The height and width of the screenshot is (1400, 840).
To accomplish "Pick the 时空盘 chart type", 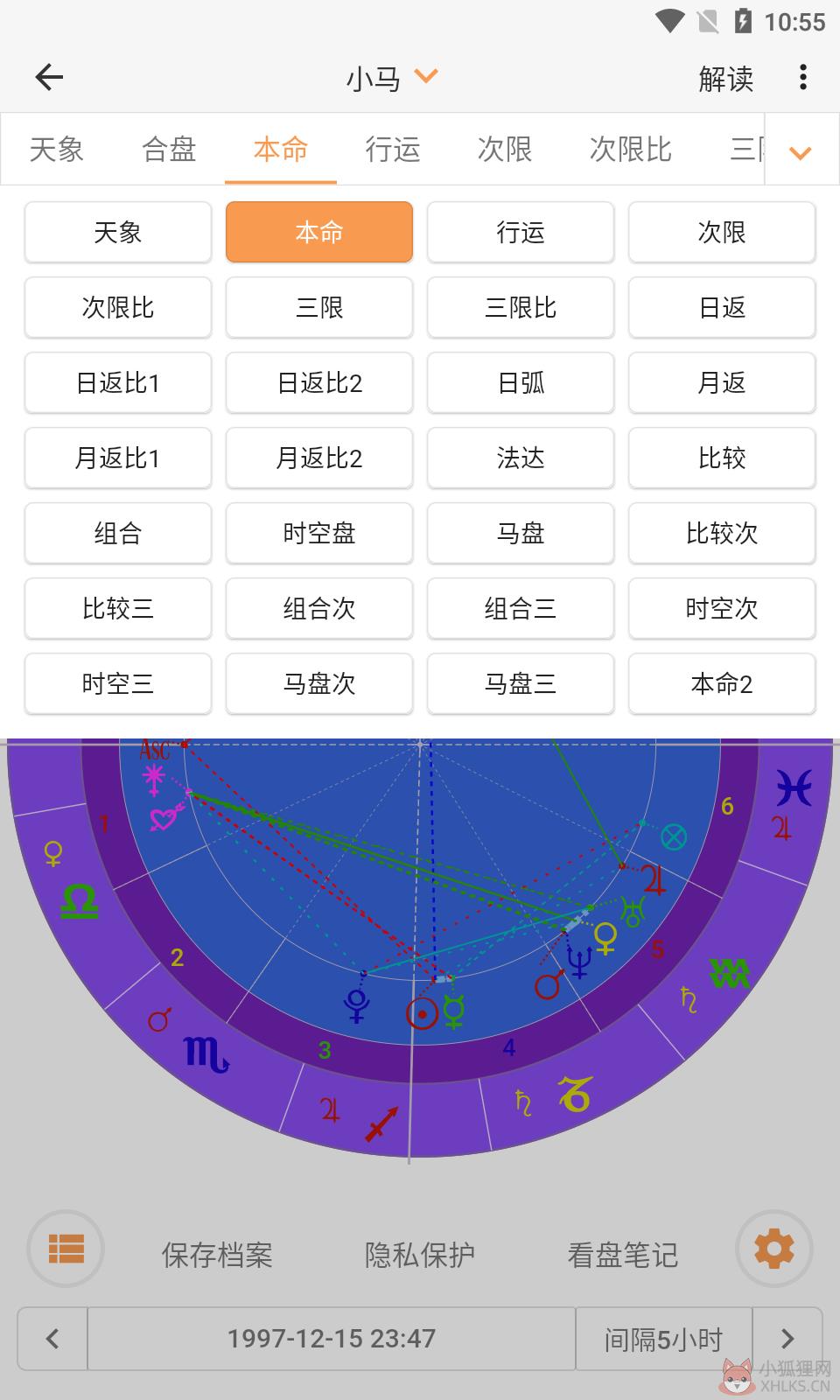I will (319, 533).
